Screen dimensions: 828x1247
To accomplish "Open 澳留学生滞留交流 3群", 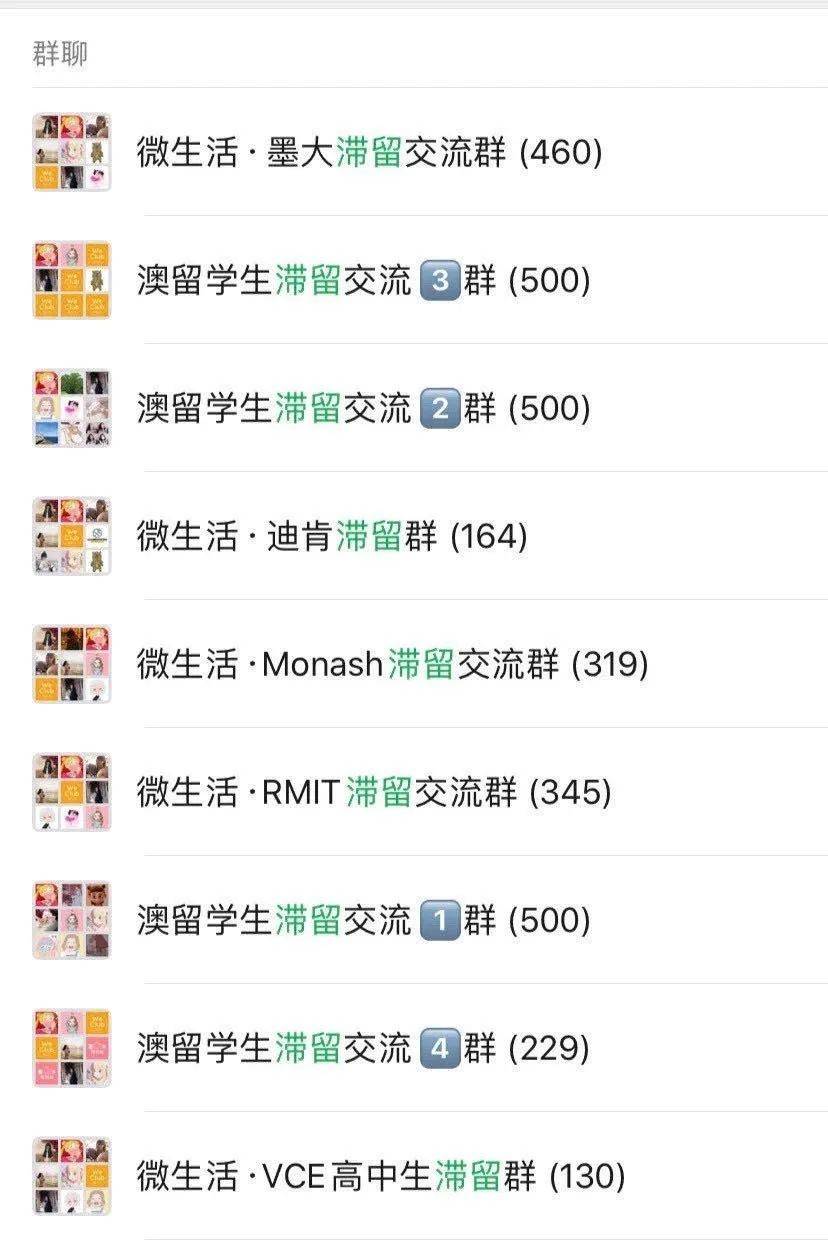I will coord(364,281).
